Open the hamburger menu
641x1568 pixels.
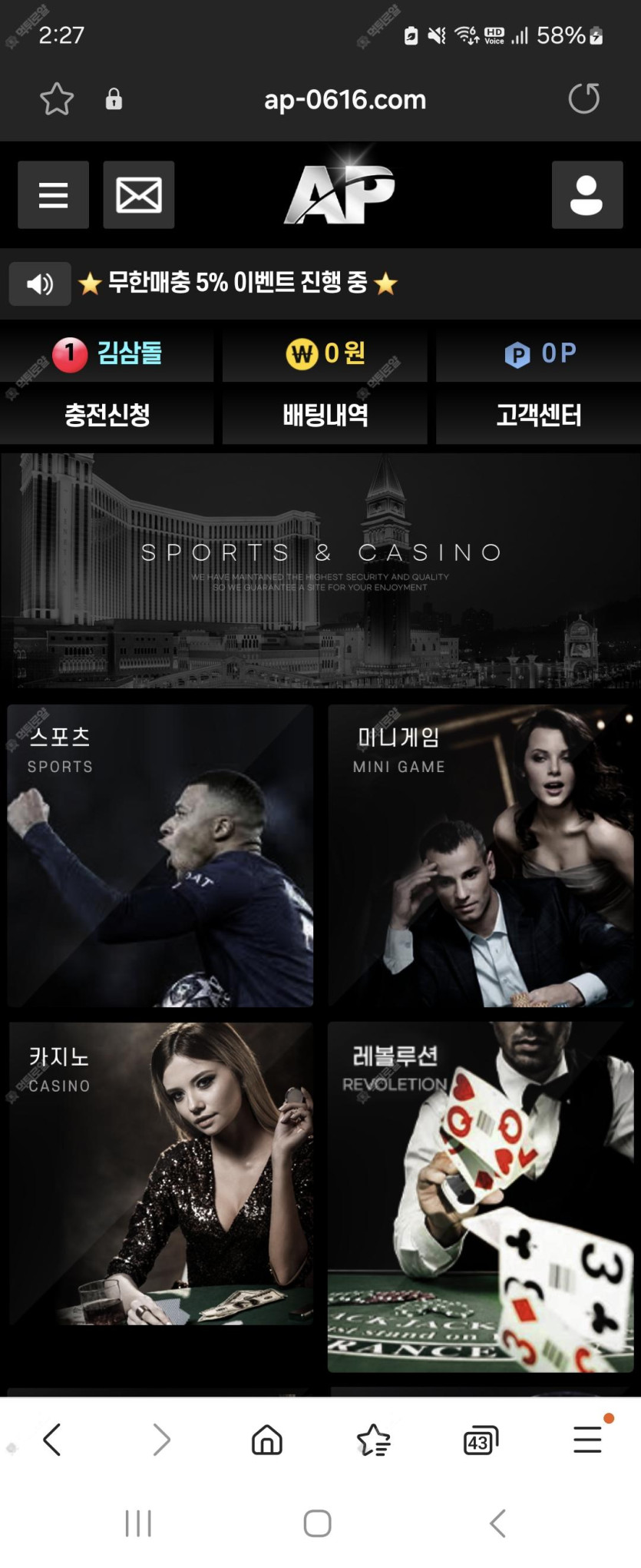(x=53, y=195)
